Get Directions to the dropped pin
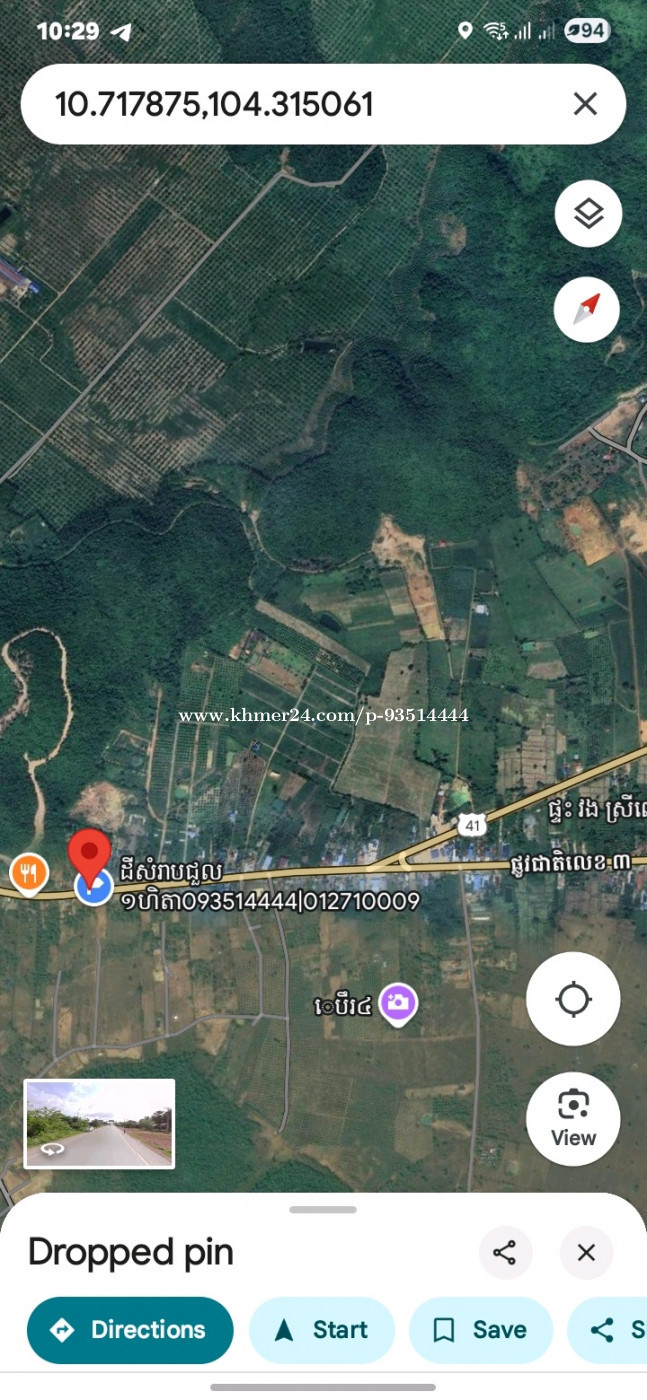The image size is (647, 1400). click(x=130, y=1330)
